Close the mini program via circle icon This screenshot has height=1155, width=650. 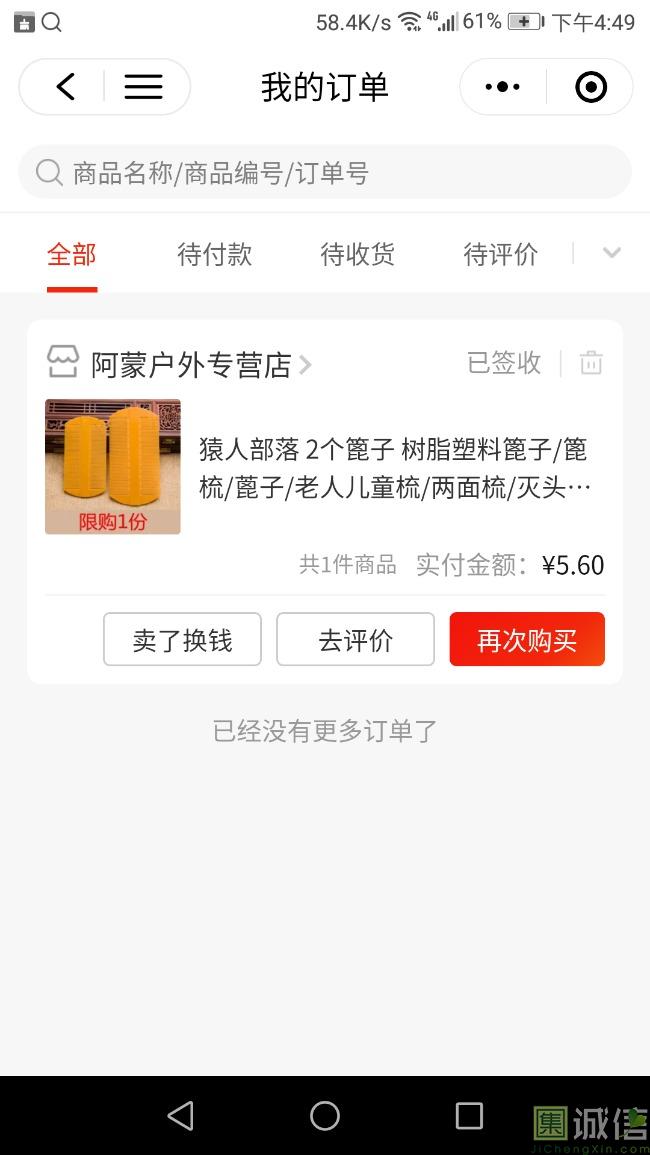click(x=591, y=87)
